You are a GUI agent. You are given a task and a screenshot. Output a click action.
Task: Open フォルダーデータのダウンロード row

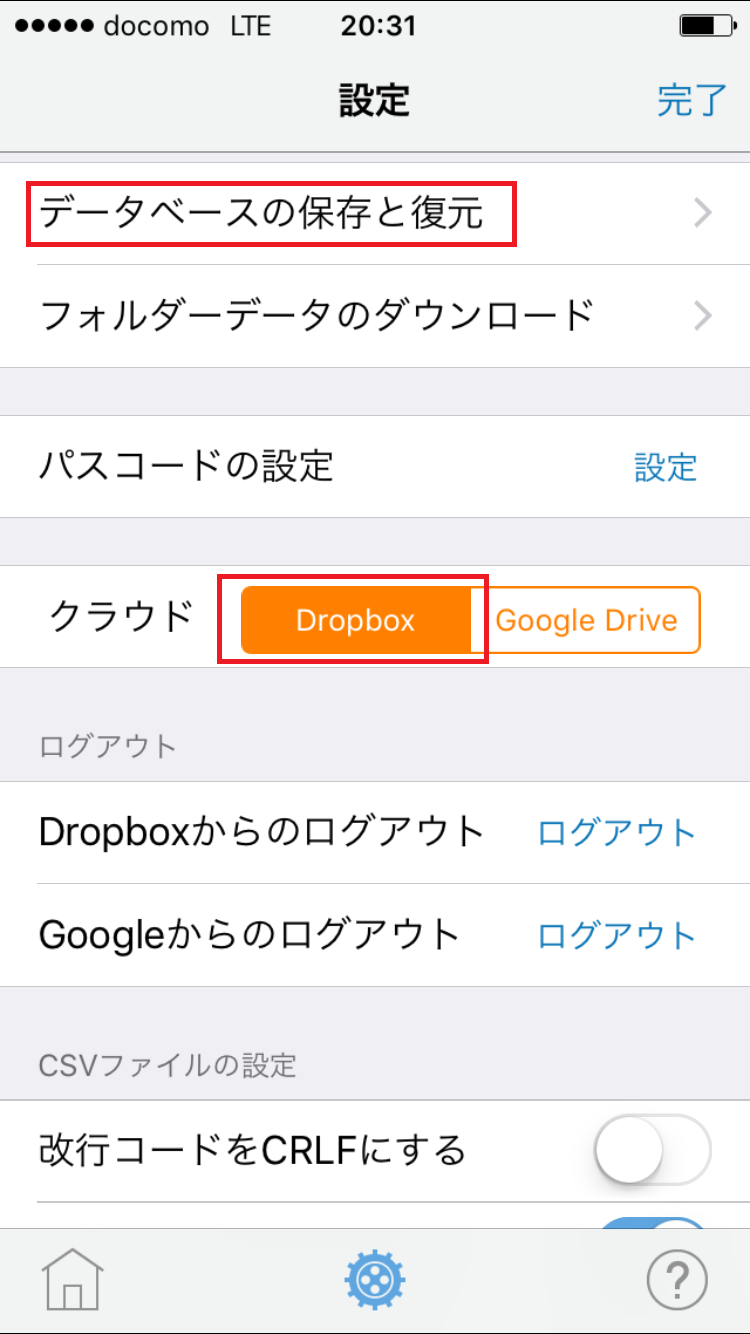coord(375,316)
